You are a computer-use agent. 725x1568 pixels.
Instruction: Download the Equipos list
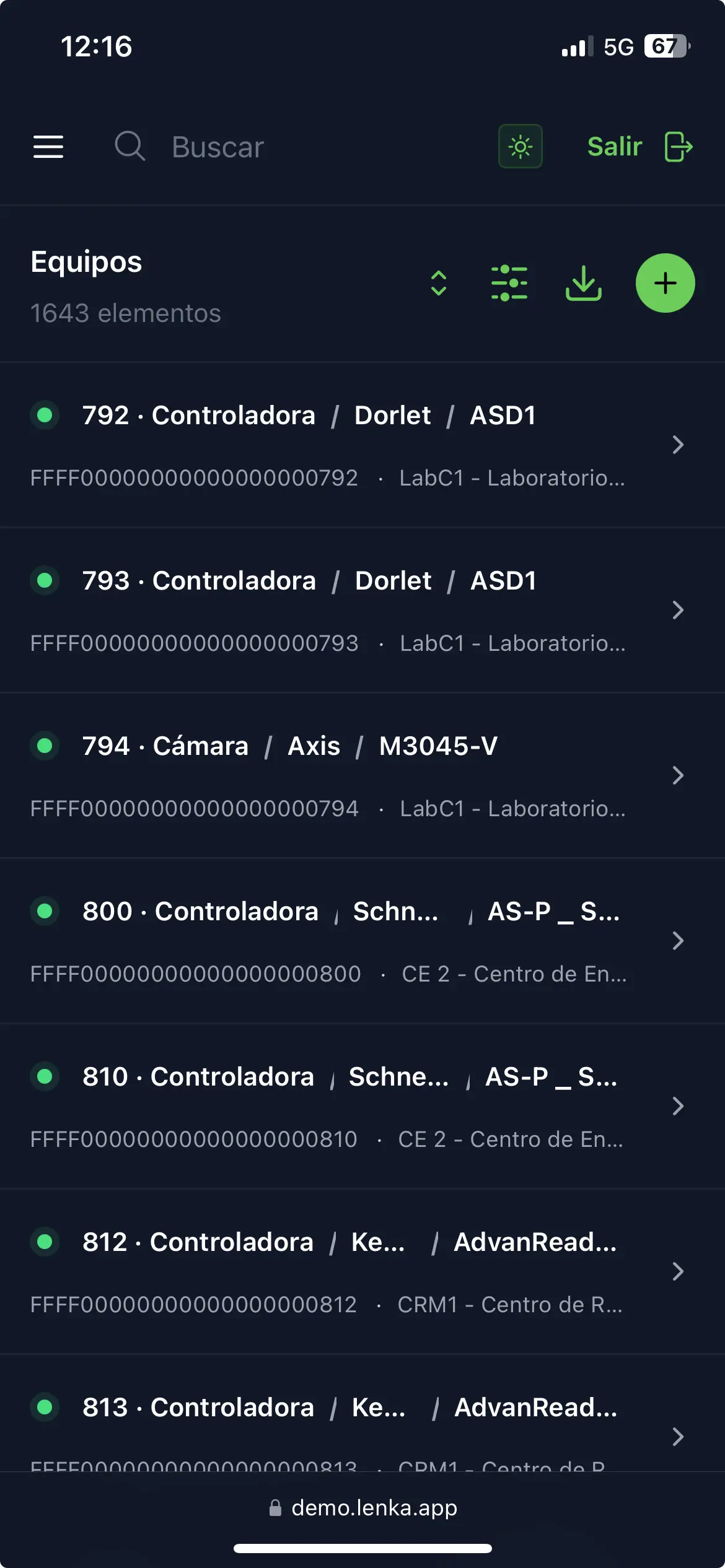coord(583,283)
